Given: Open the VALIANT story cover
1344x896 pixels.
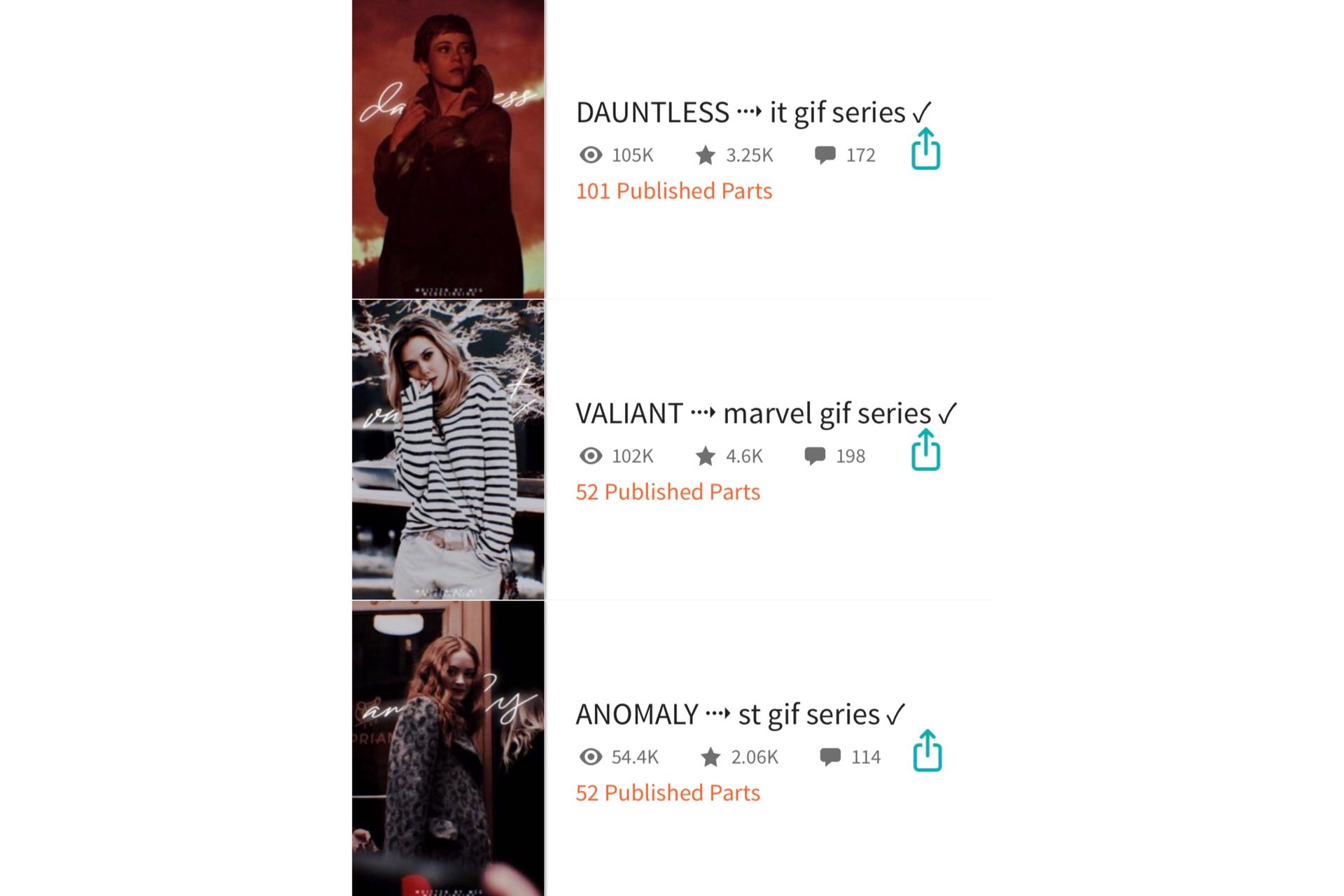Looking at the screenshot, I should [x=448, y=449].
